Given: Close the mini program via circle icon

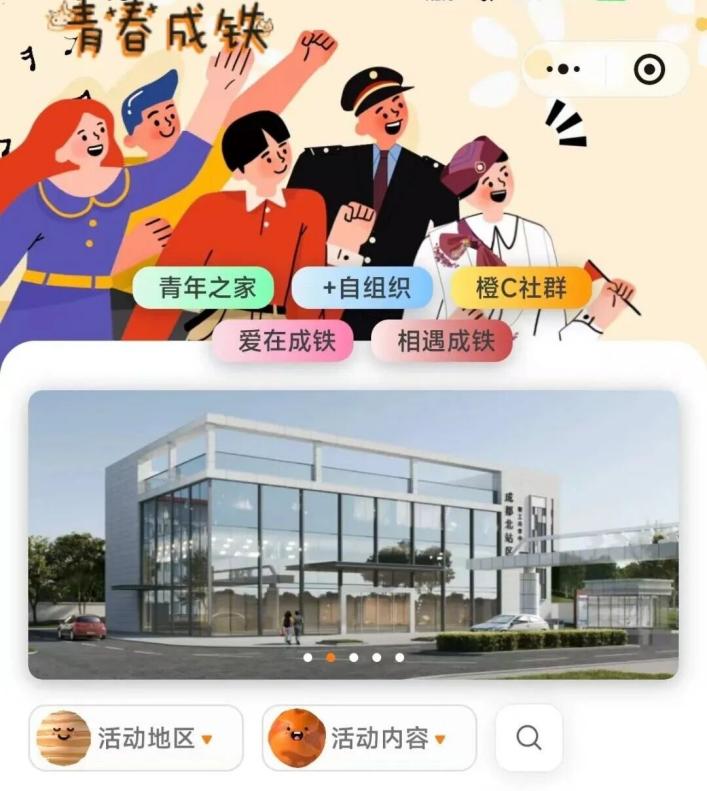Looking at the screenshot, I should (649, 70).
